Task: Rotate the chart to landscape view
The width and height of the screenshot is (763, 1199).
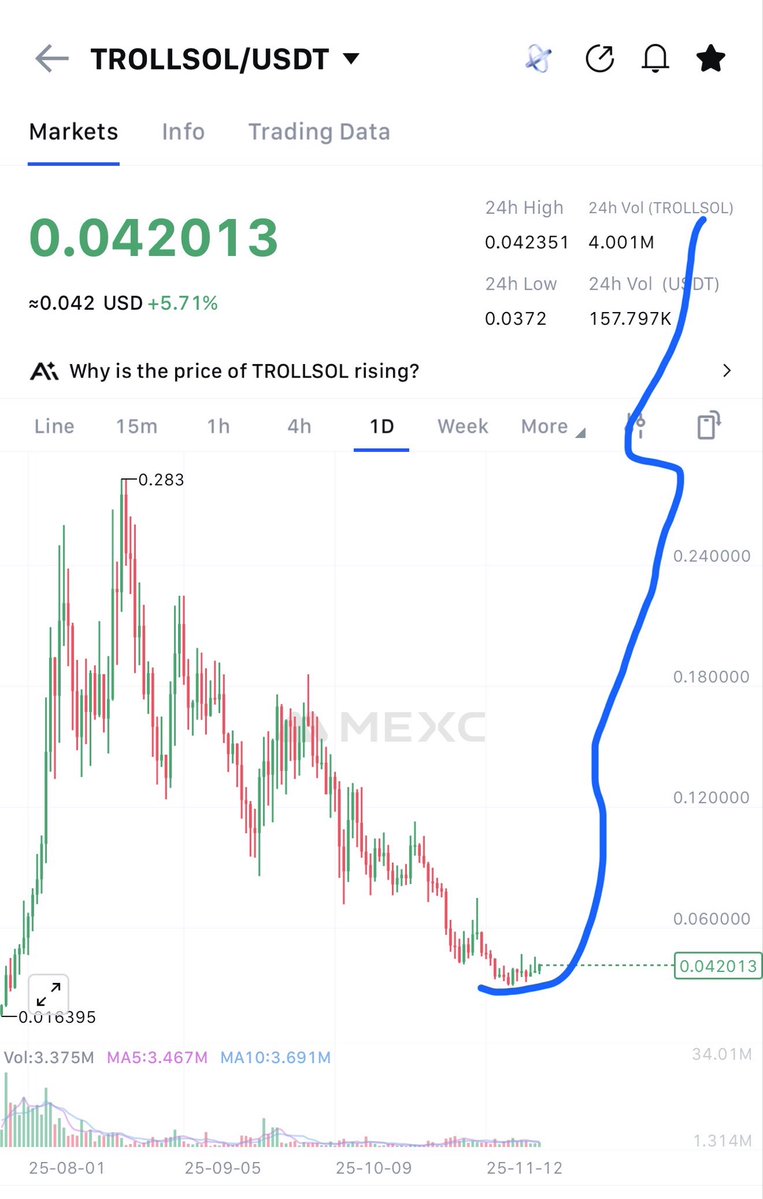Action: pos(708,426)
